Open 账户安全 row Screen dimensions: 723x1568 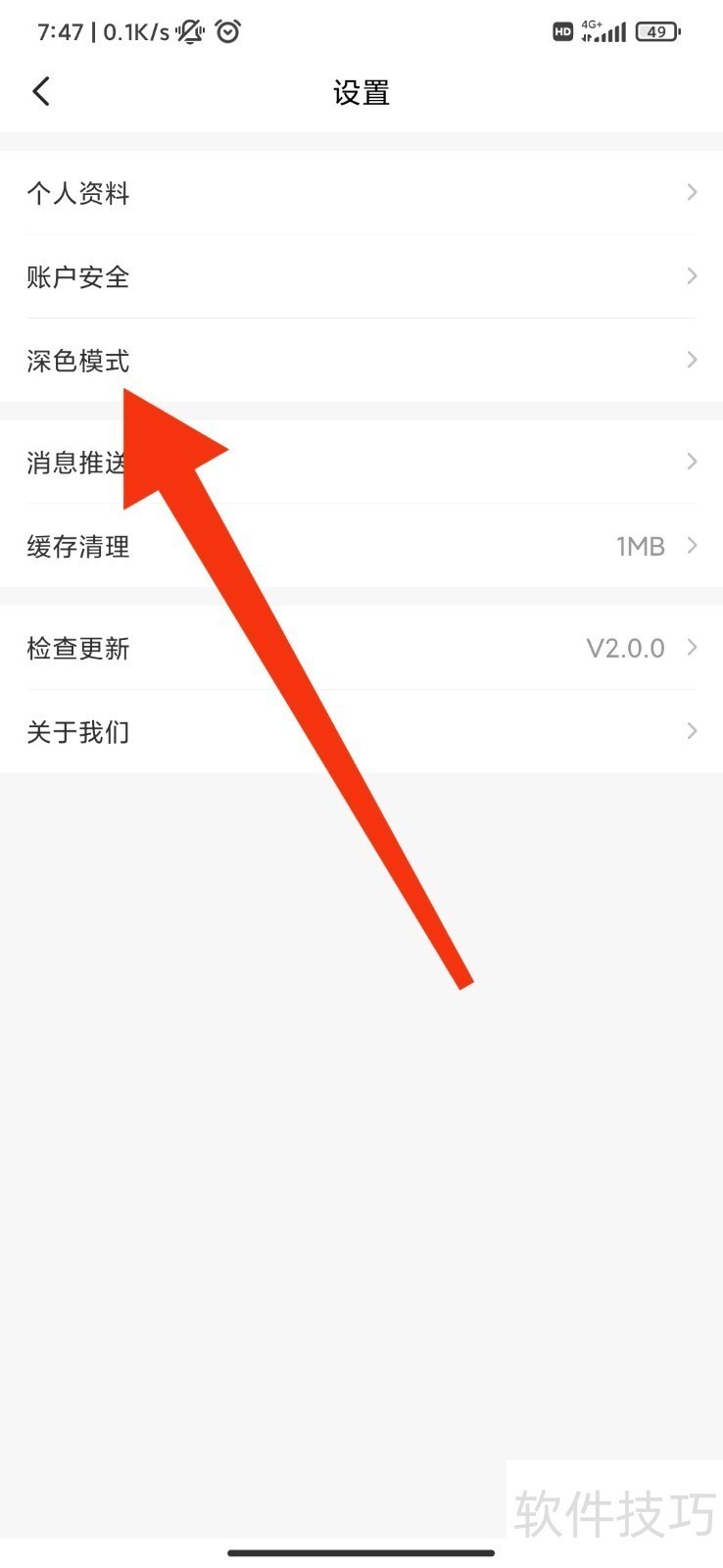(x=361, y=276)
